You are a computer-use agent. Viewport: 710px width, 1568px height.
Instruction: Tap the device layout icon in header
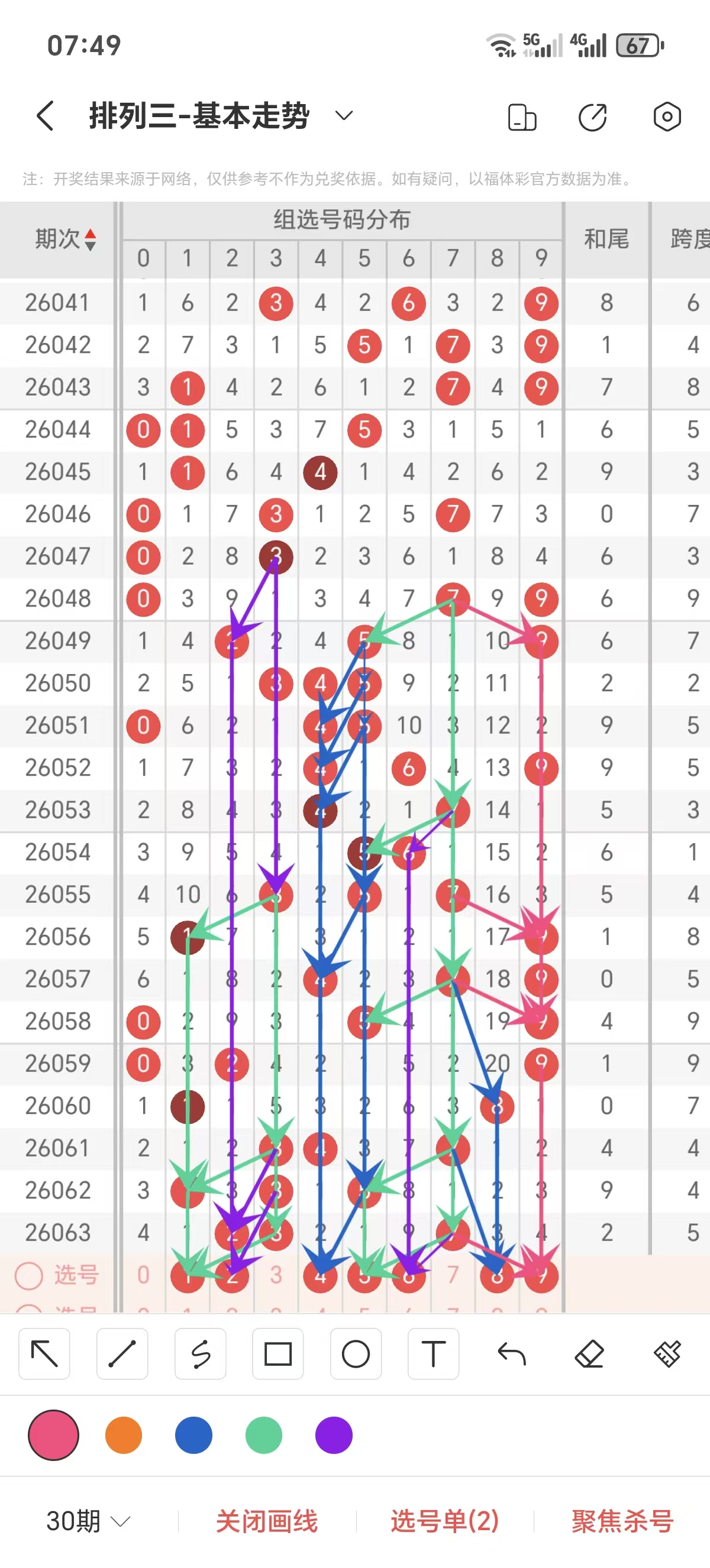point(522,117)
